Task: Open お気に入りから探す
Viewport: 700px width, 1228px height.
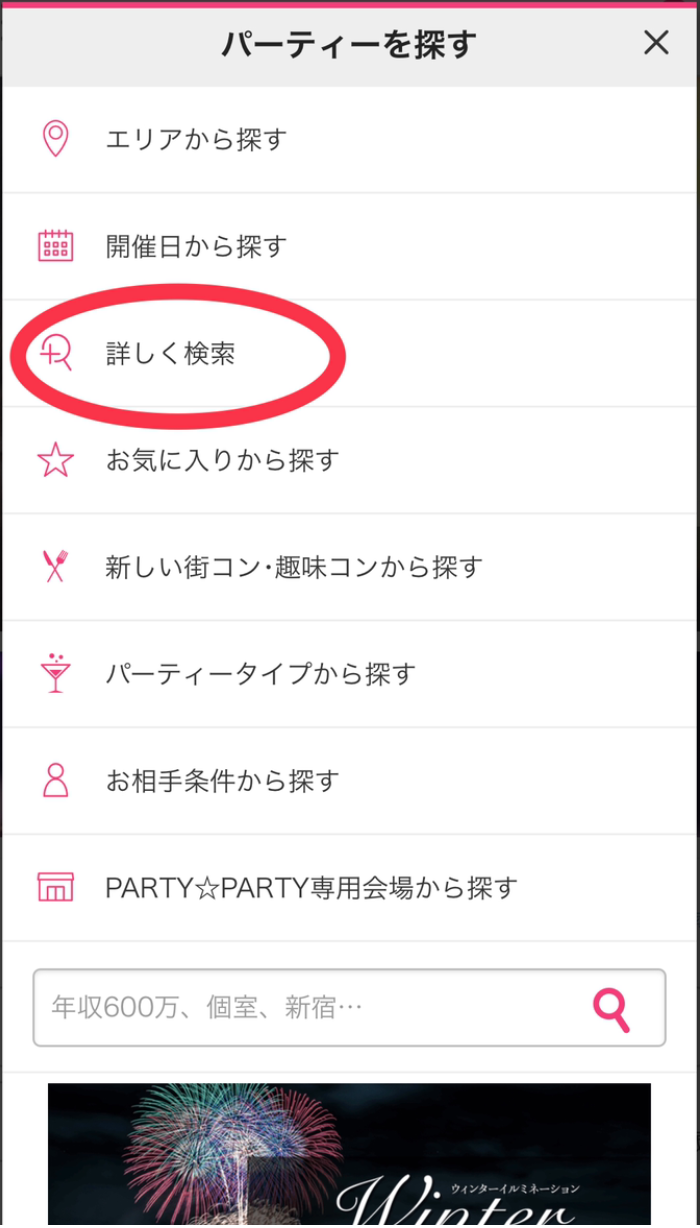Action: point(349,460)
